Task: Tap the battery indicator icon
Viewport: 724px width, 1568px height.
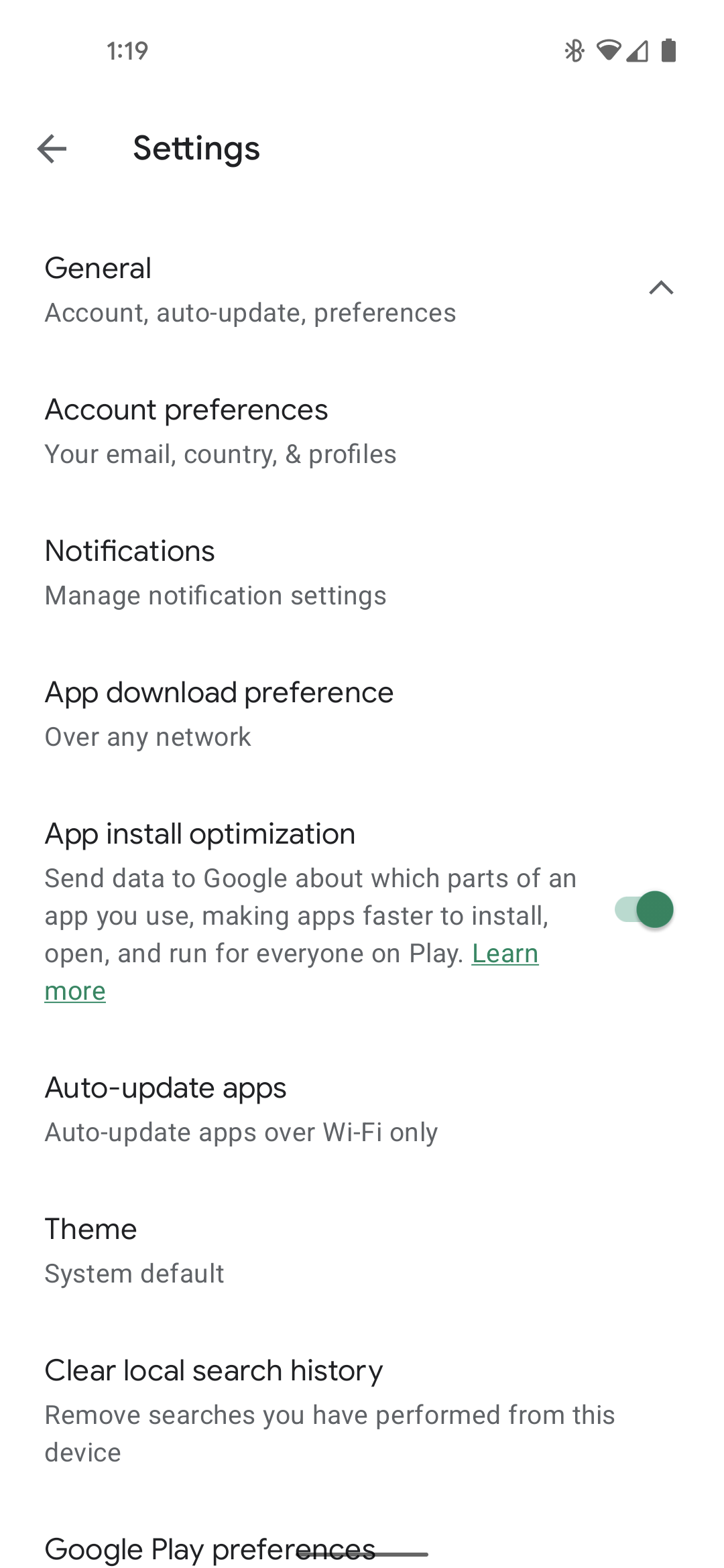Action: tap(668, 51)
